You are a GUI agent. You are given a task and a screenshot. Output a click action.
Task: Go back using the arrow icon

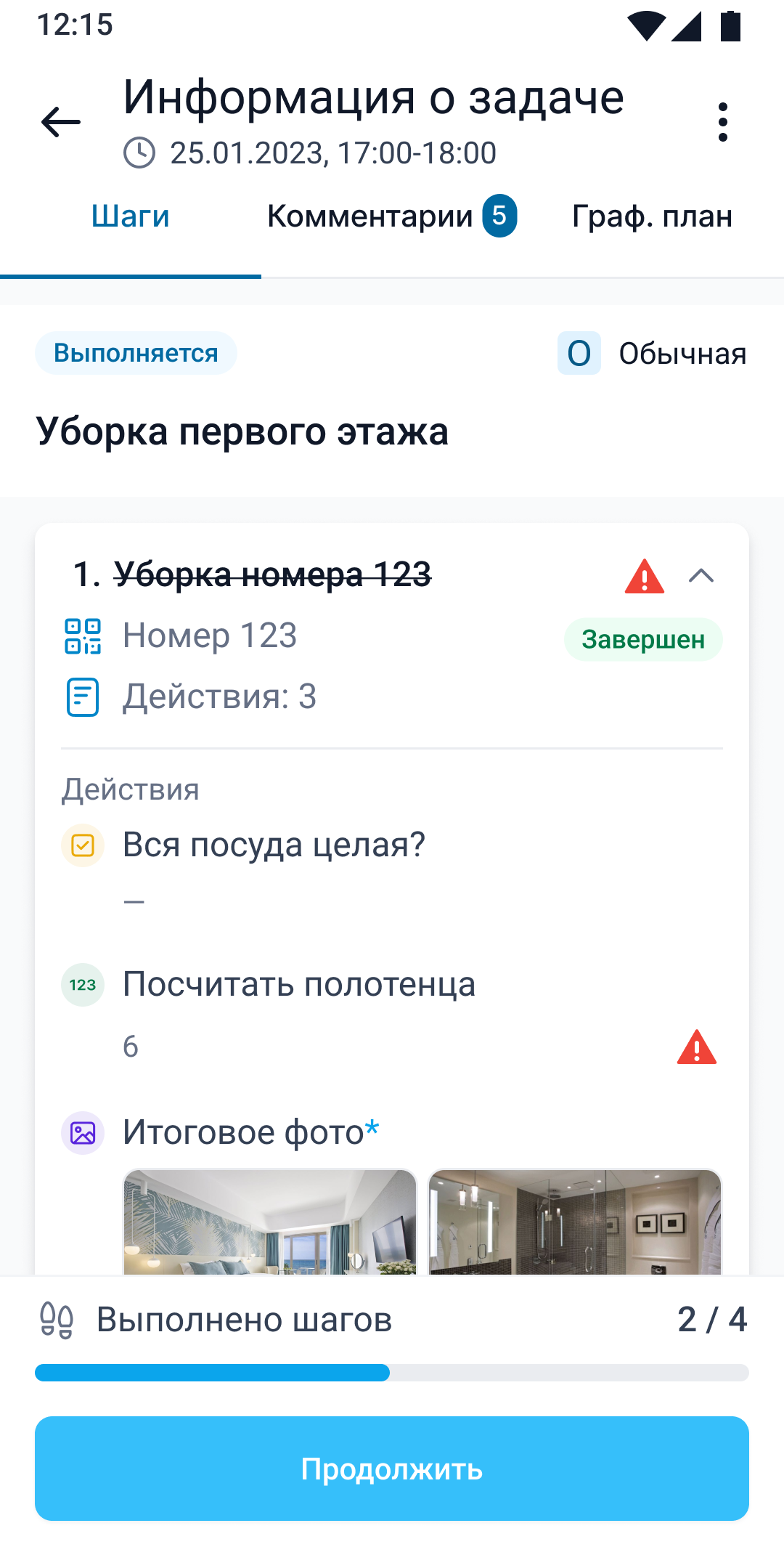click(x=61, y=121)
